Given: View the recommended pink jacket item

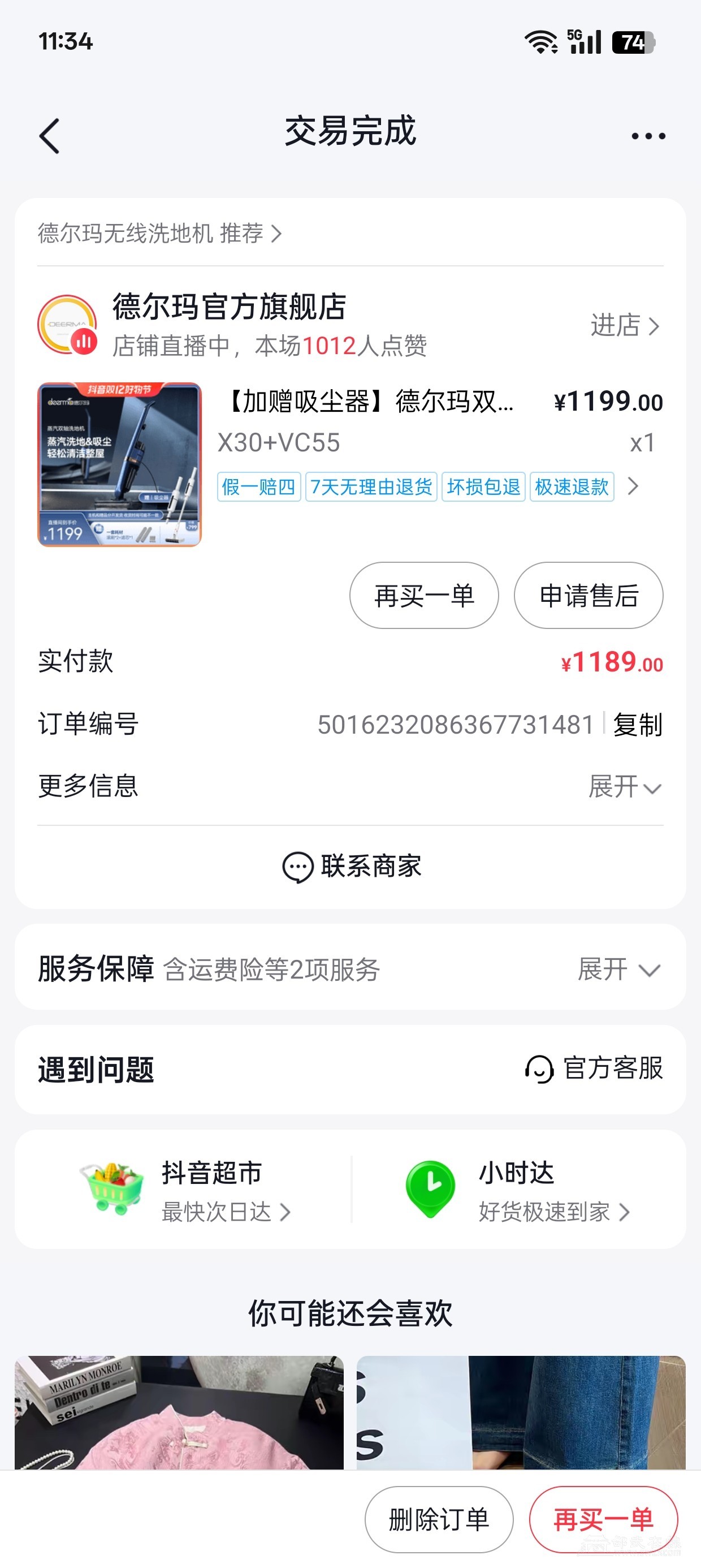Looking at the screenshot, I should coord(179,1412).
